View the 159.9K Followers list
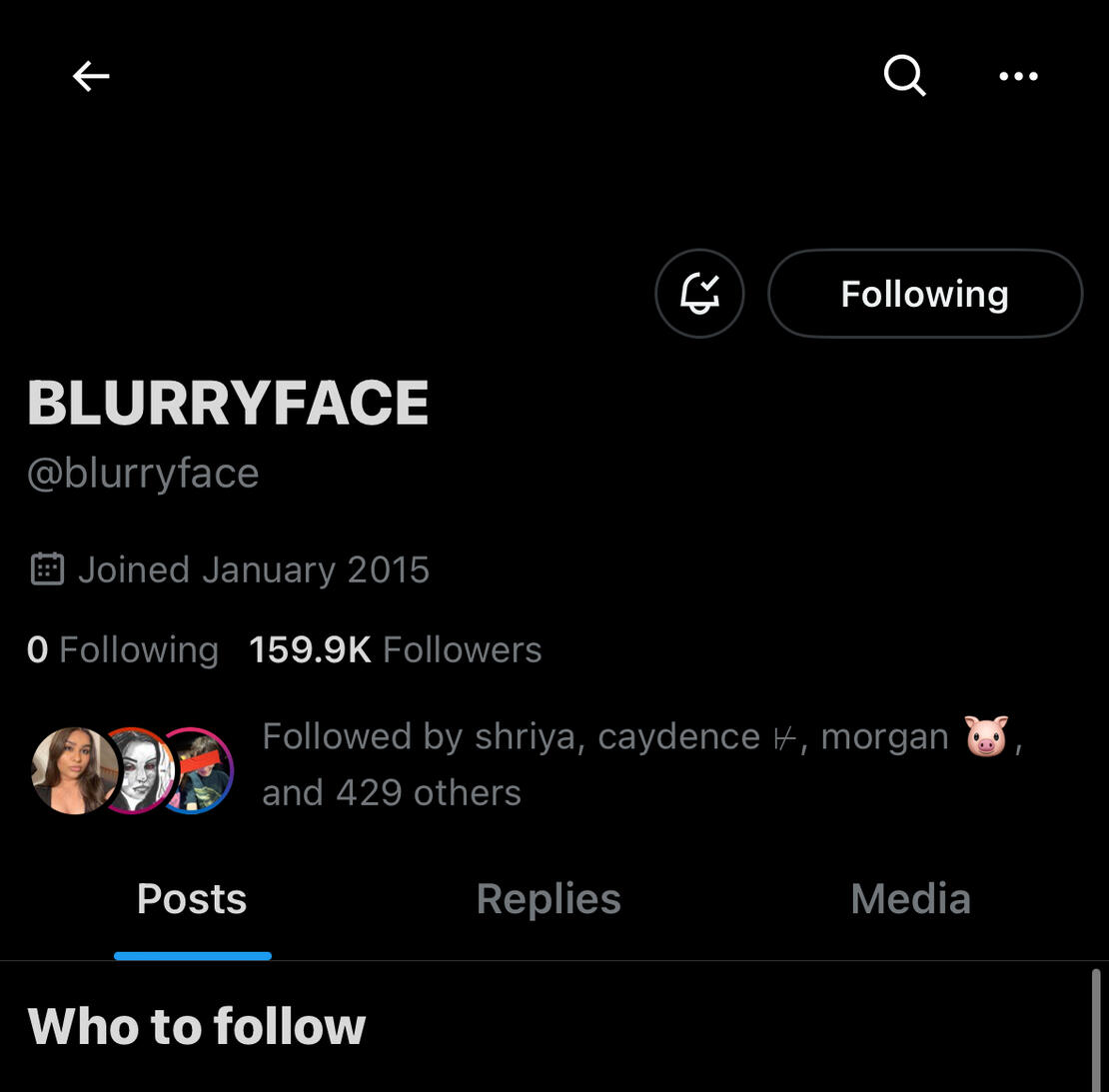This screenshot has width=1109, height=1092. point(395,650)
